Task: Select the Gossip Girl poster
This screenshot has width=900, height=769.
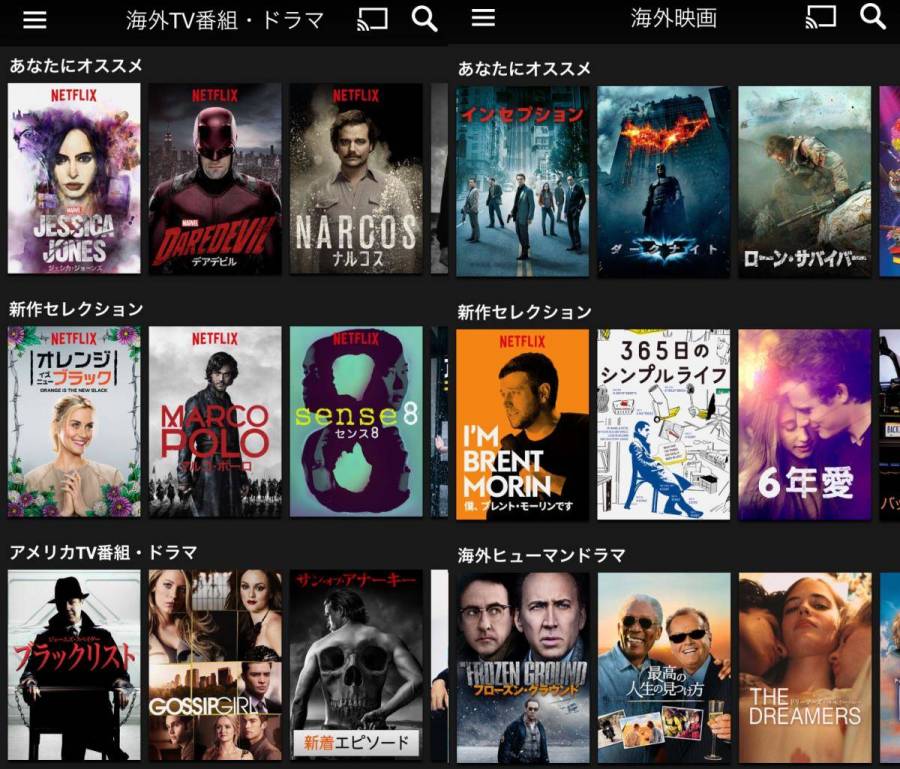Action: point(215,665)
